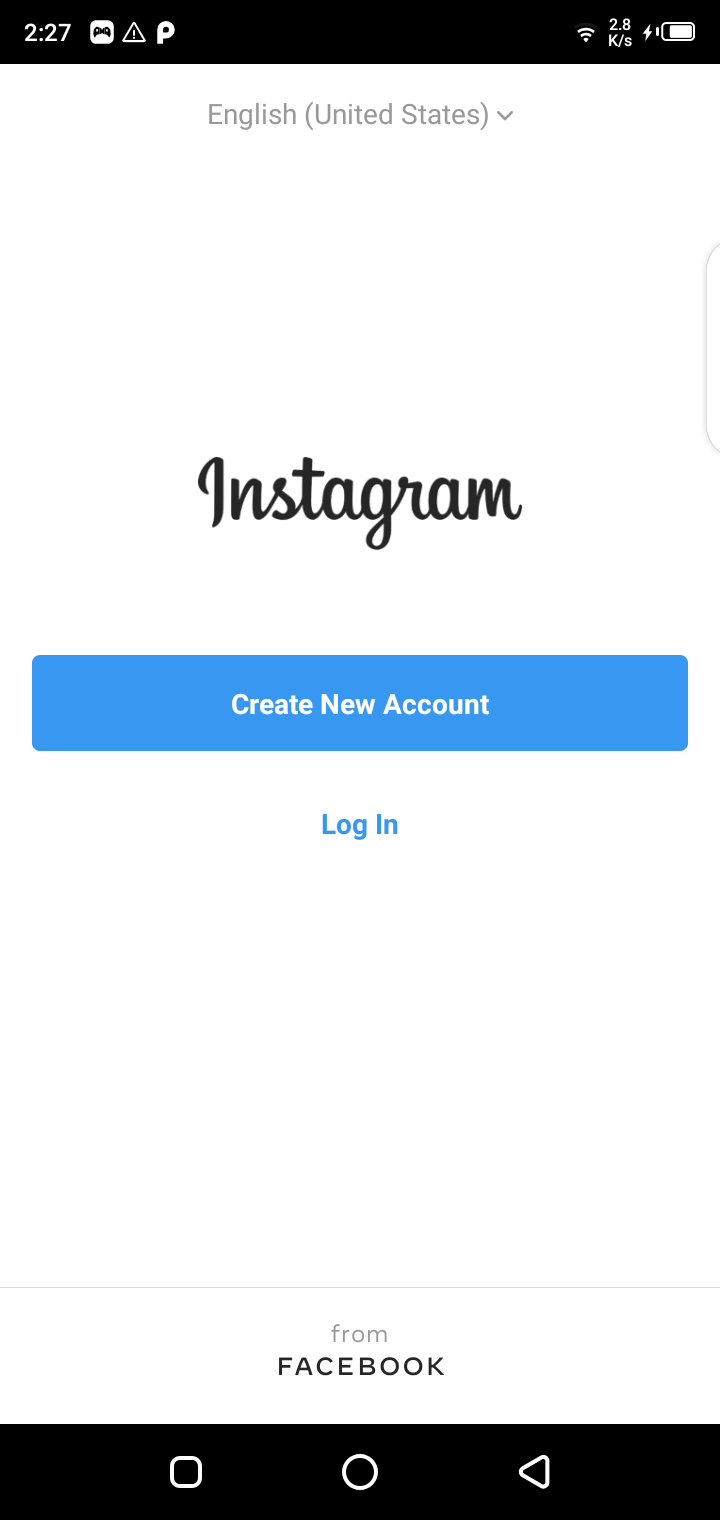Screen dimensions: 720x1520
Task: Go to home screen via home button
Action: (360, 1471)
